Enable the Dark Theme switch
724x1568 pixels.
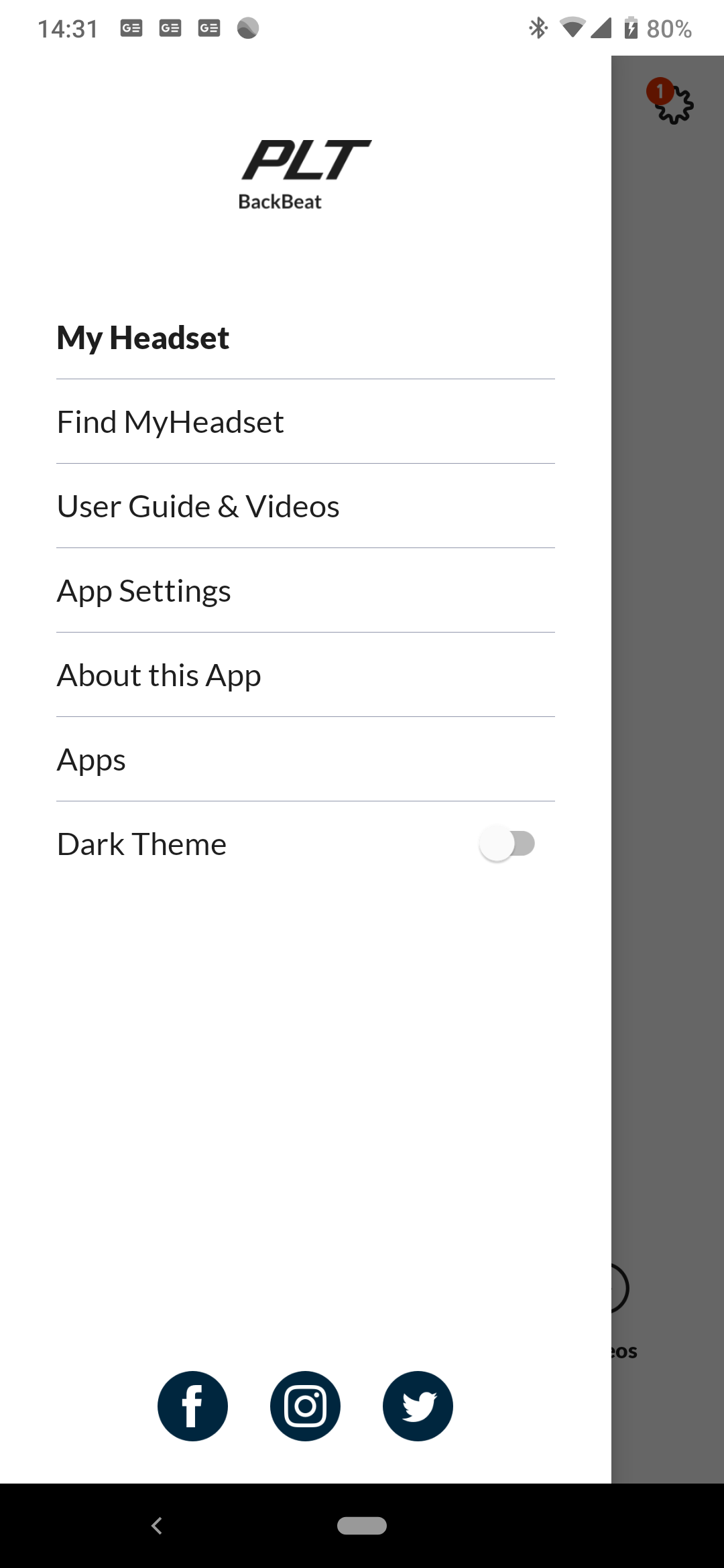507,844
